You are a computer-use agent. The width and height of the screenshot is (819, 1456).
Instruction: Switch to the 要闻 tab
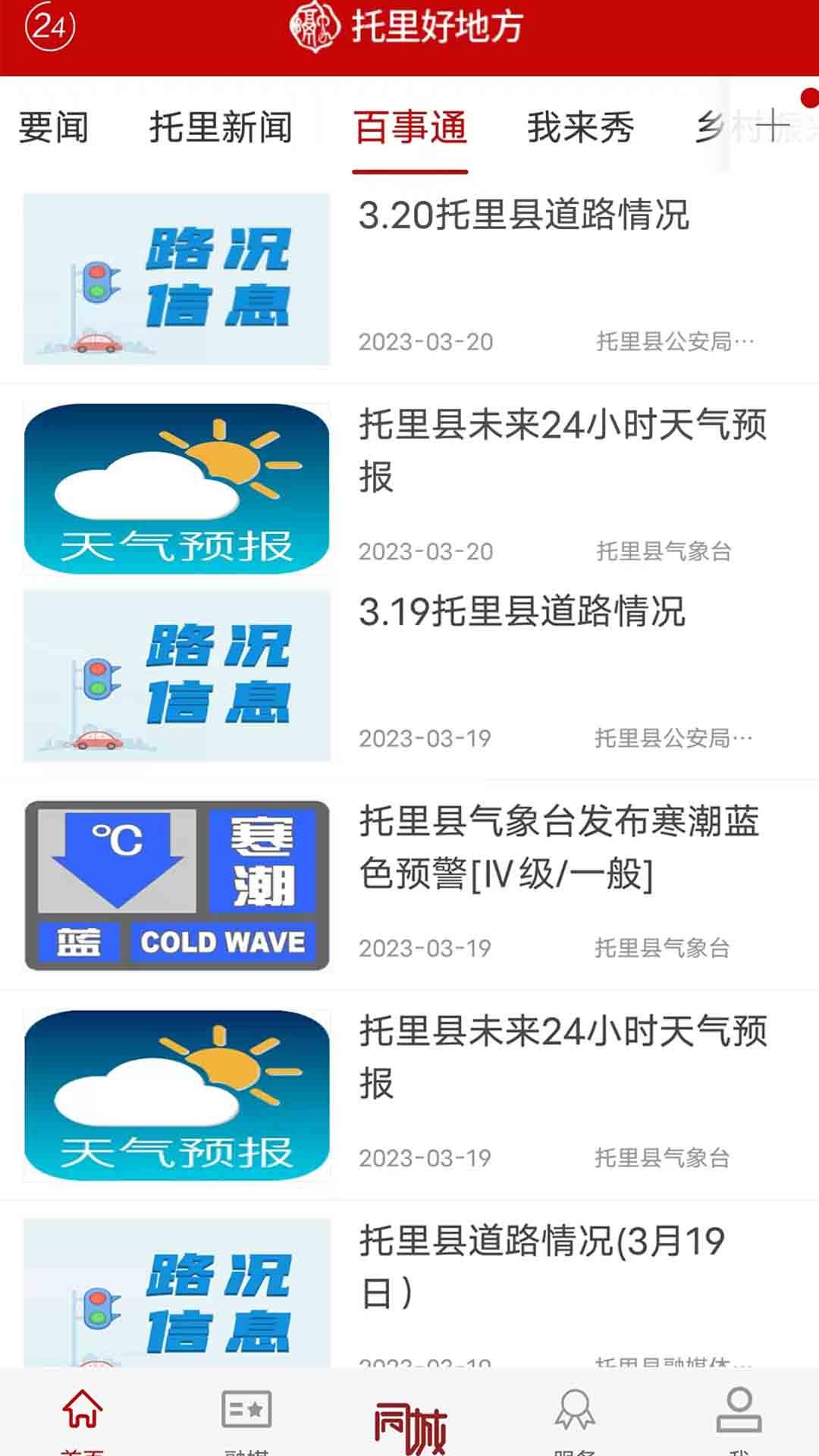[55, 129]
